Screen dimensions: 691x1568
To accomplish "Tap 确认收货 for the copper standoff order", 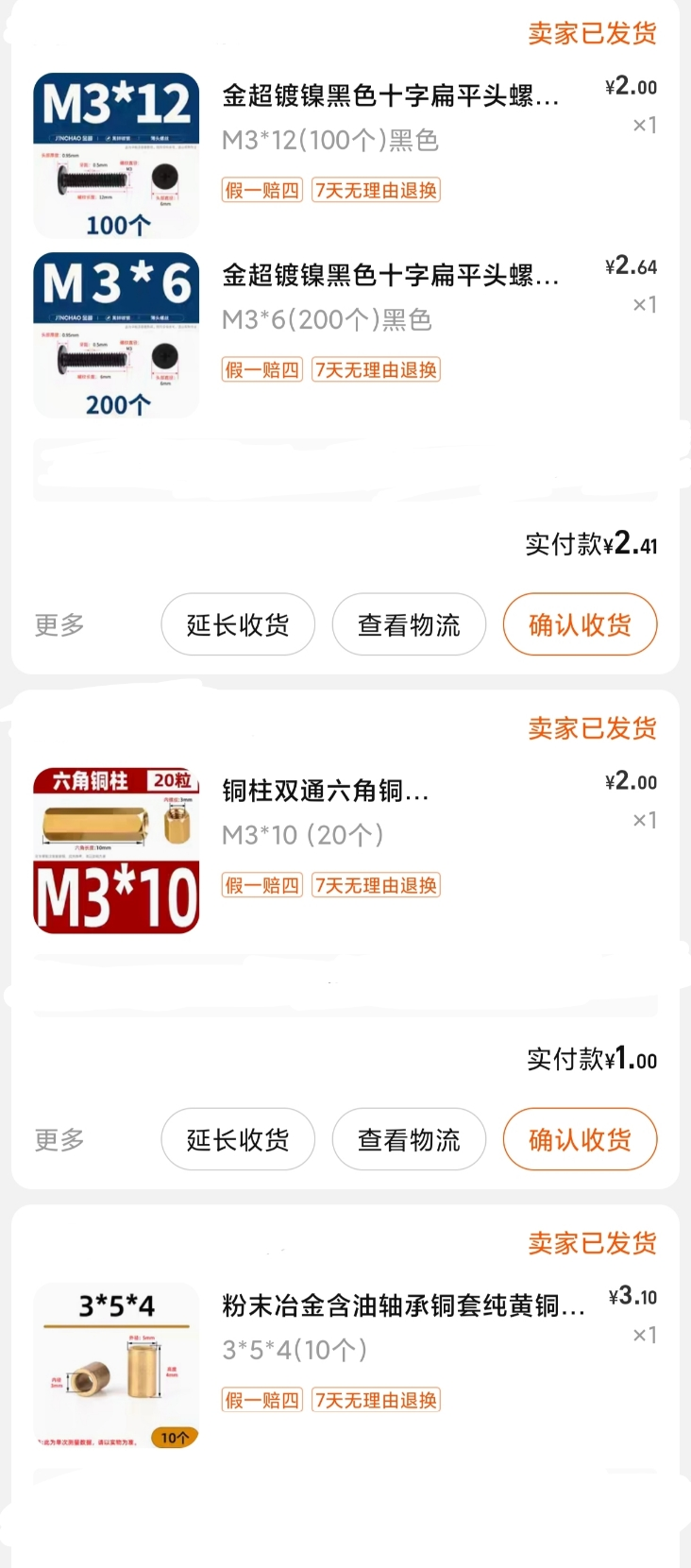I will pyautogui.click(x=580, y=1139).
